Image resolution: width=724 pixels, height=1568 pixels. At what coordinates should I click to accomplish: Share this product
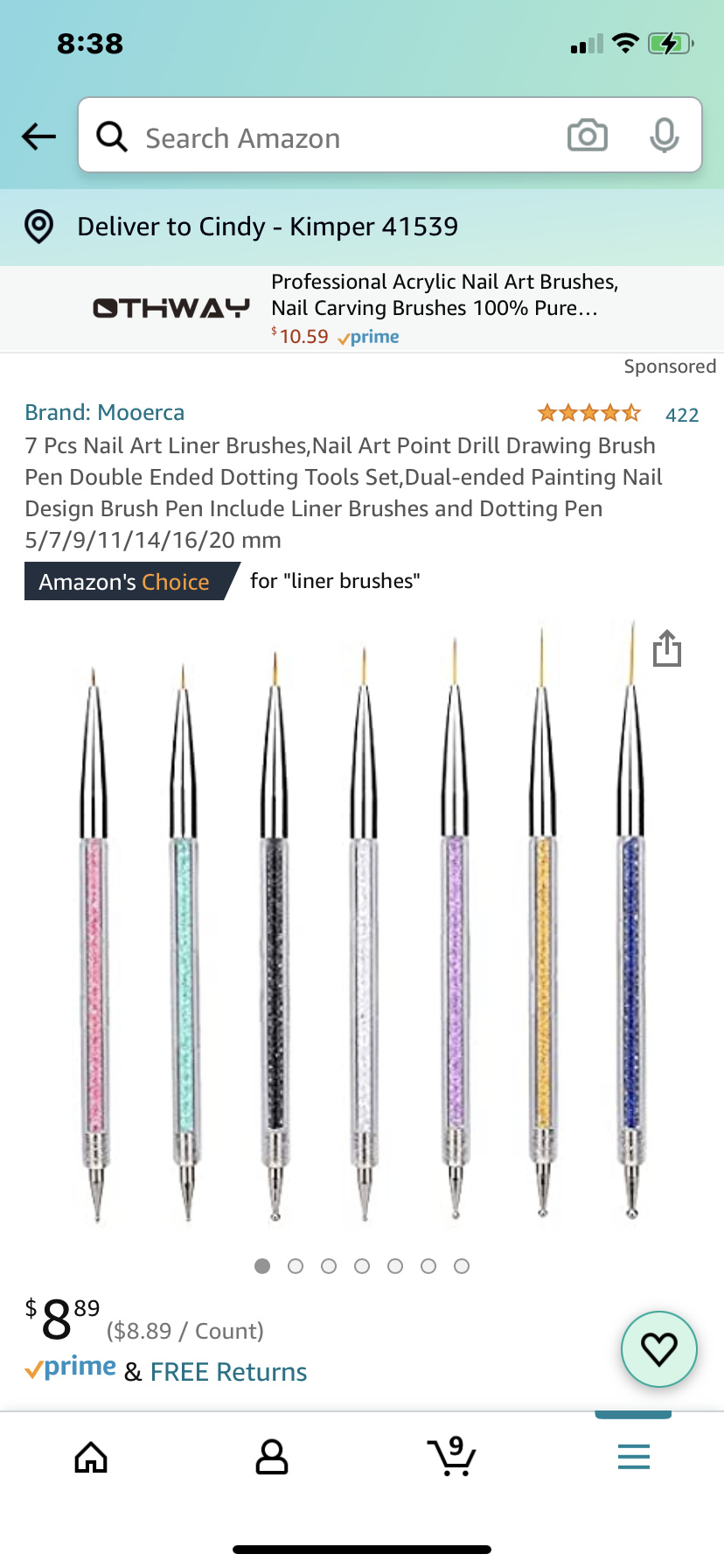tap(666, 648)
